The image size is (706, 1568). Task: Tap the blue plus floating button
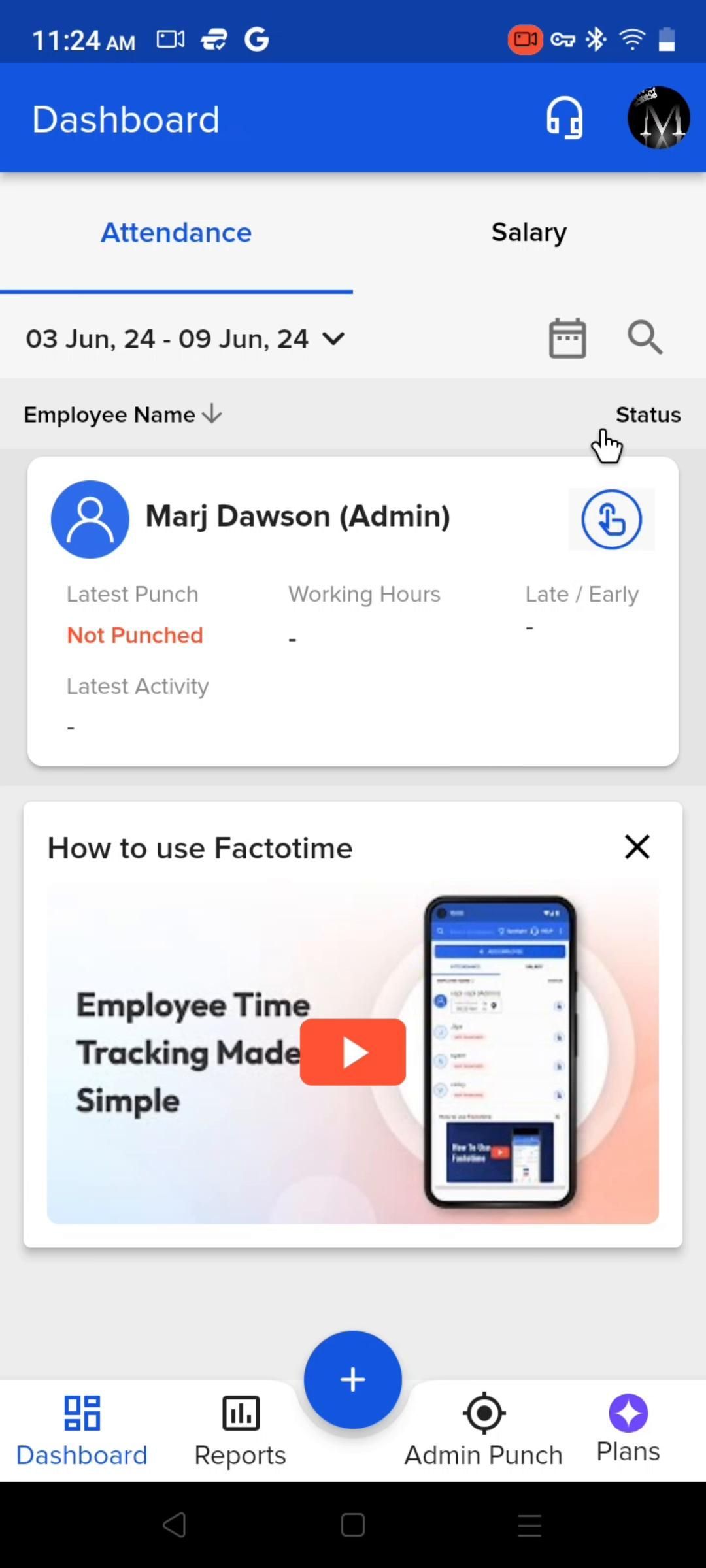coord(353,1379)
